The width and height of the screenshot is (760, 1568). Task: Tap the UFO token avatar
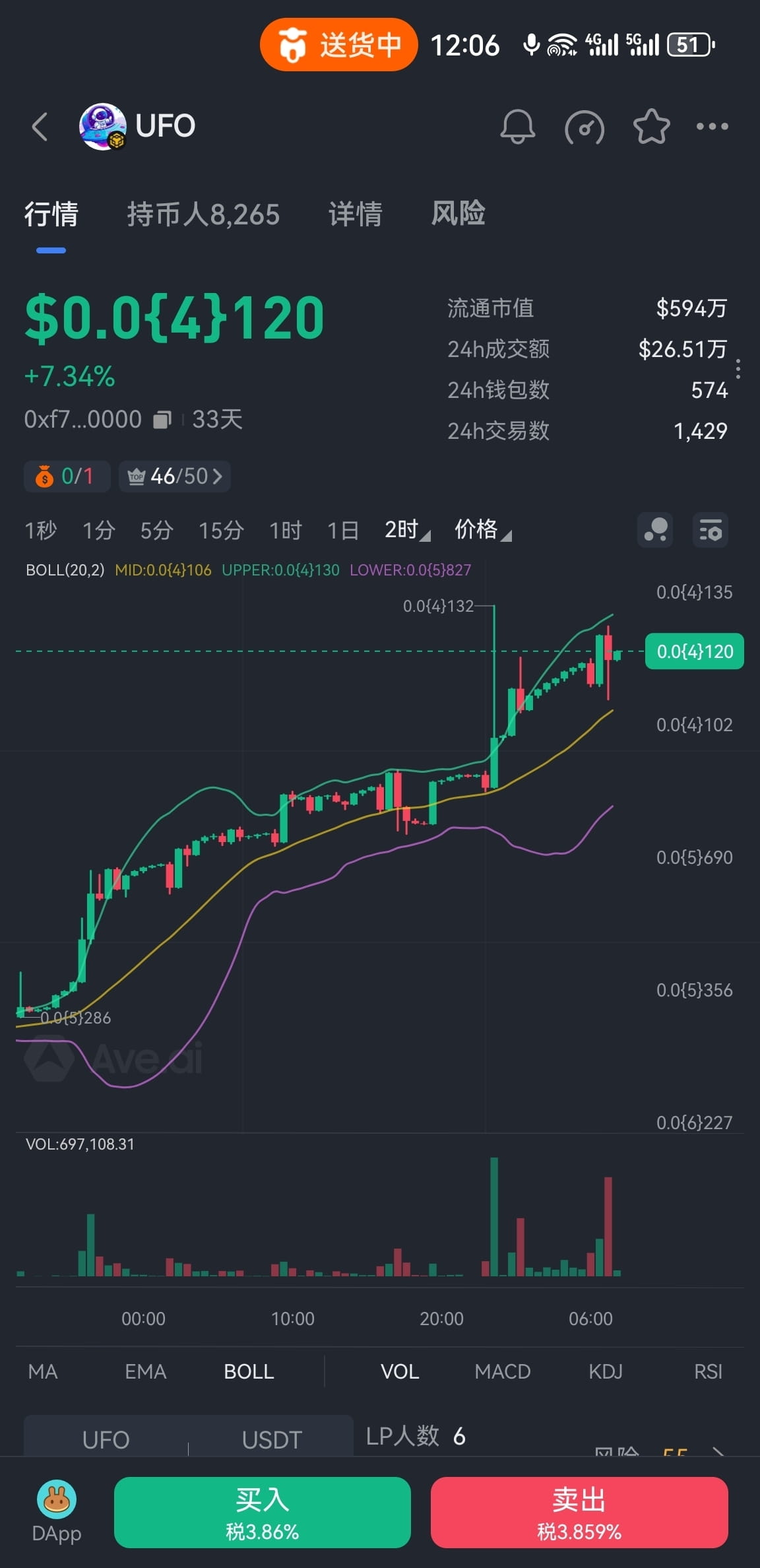(x=104, y=125)
